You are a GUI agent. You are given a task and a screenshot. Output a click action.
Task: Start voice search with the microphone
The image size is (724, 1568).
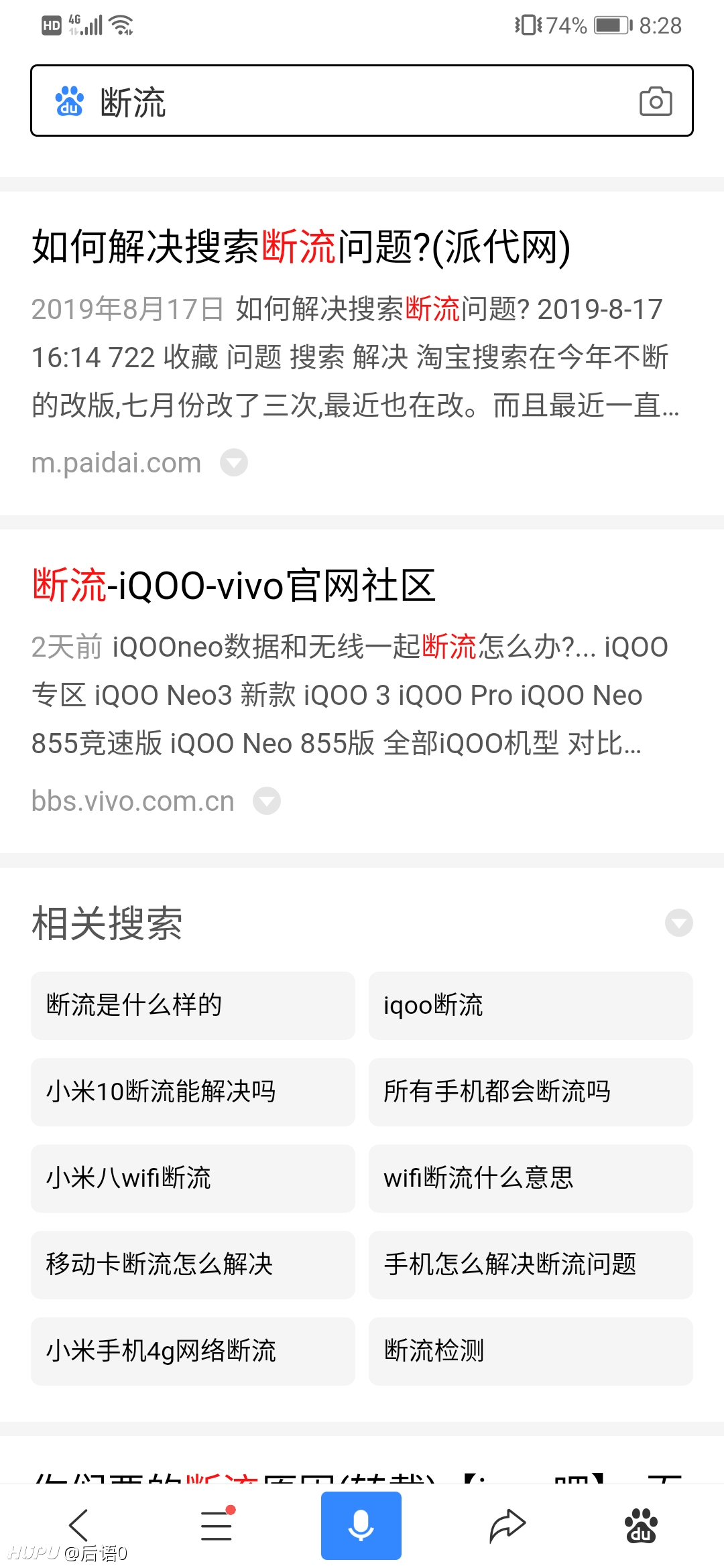pyautogui.click(x=361, y=1526)
